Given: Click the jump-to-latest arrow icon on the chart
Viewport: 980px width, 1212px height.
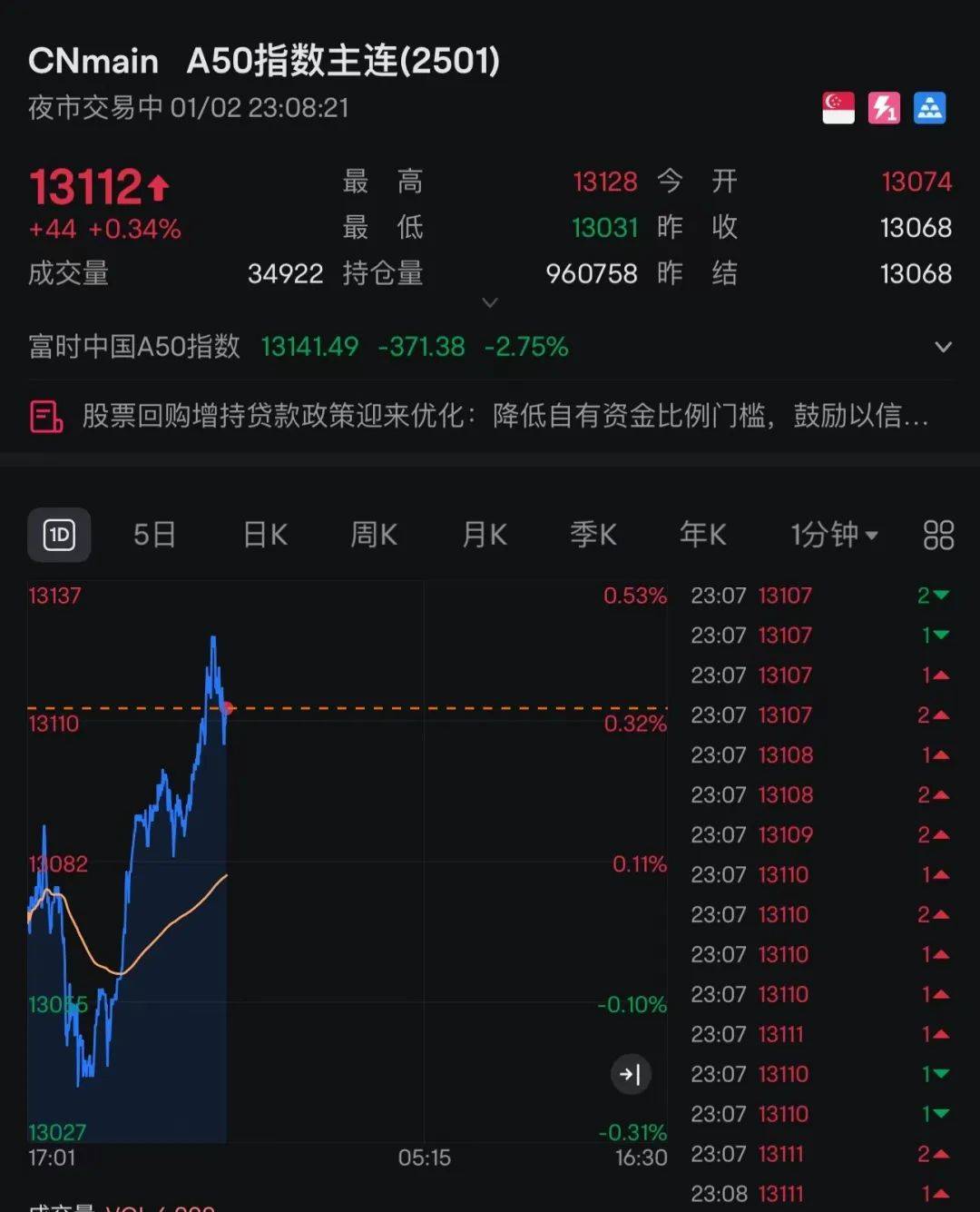Looking at the screenshot, I should [x=632, y=1074].
